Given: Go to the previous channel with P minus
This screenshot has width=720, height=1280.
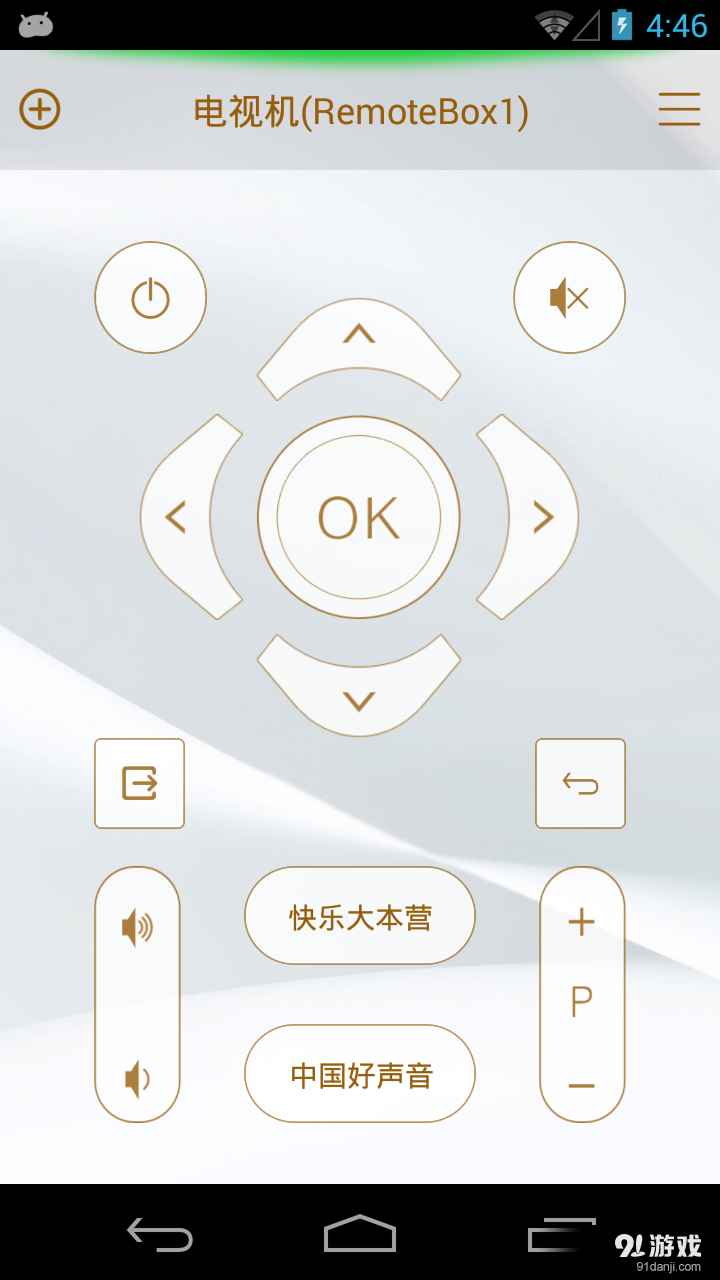Looking at the screenshot, I should click(x=582, y=1086).
